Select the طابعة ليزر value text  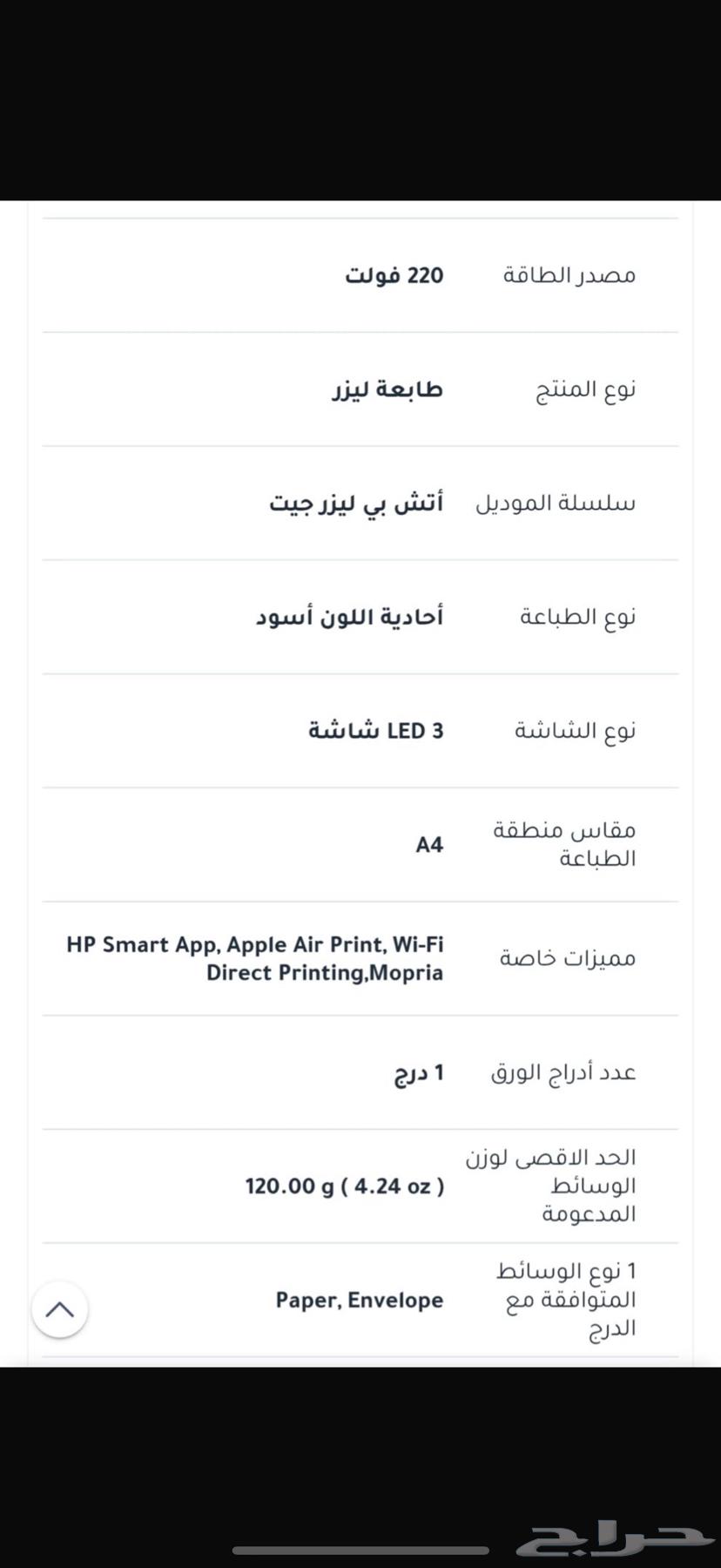(x=387, y=389)
